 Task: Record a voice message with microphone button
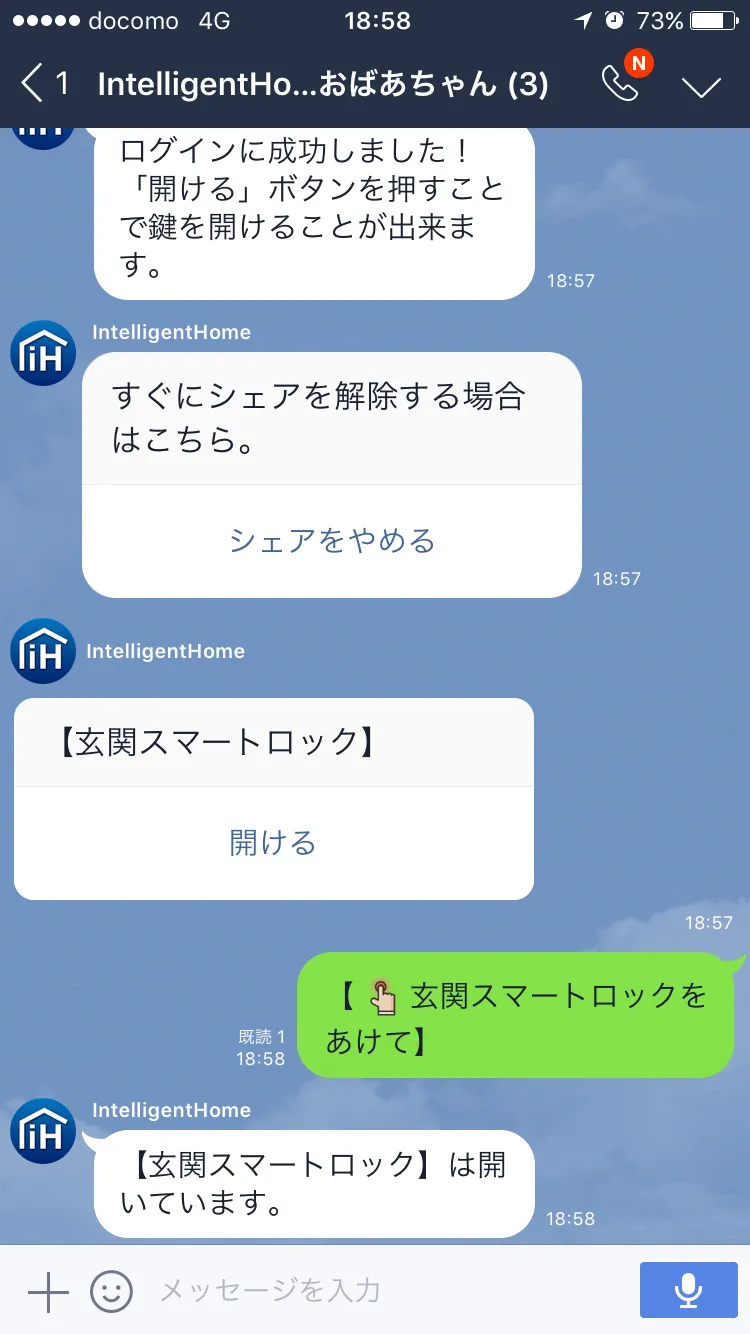pyautogui.click(x=687, y=1291)
